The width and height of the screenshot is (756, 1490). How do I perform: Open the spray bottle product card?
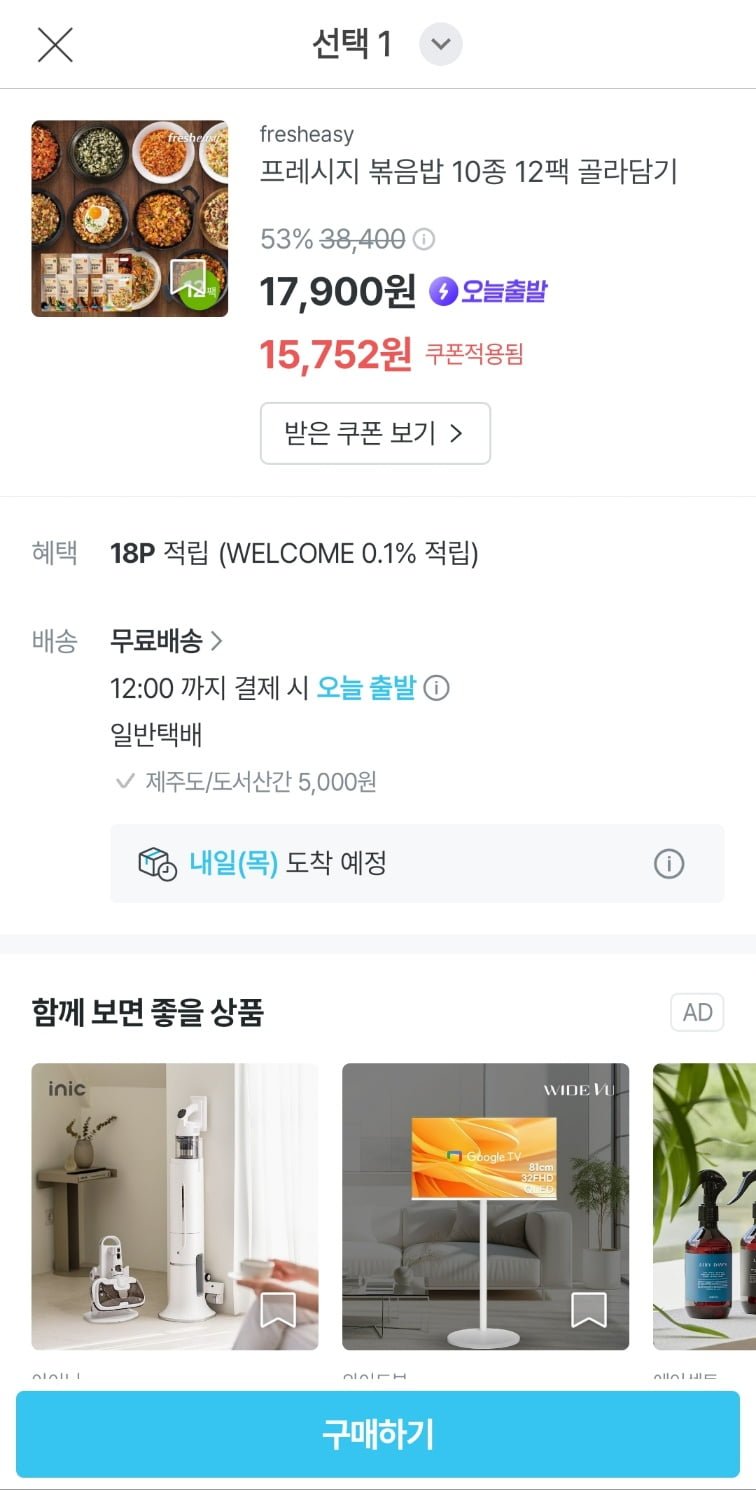tap(705, 1205)
